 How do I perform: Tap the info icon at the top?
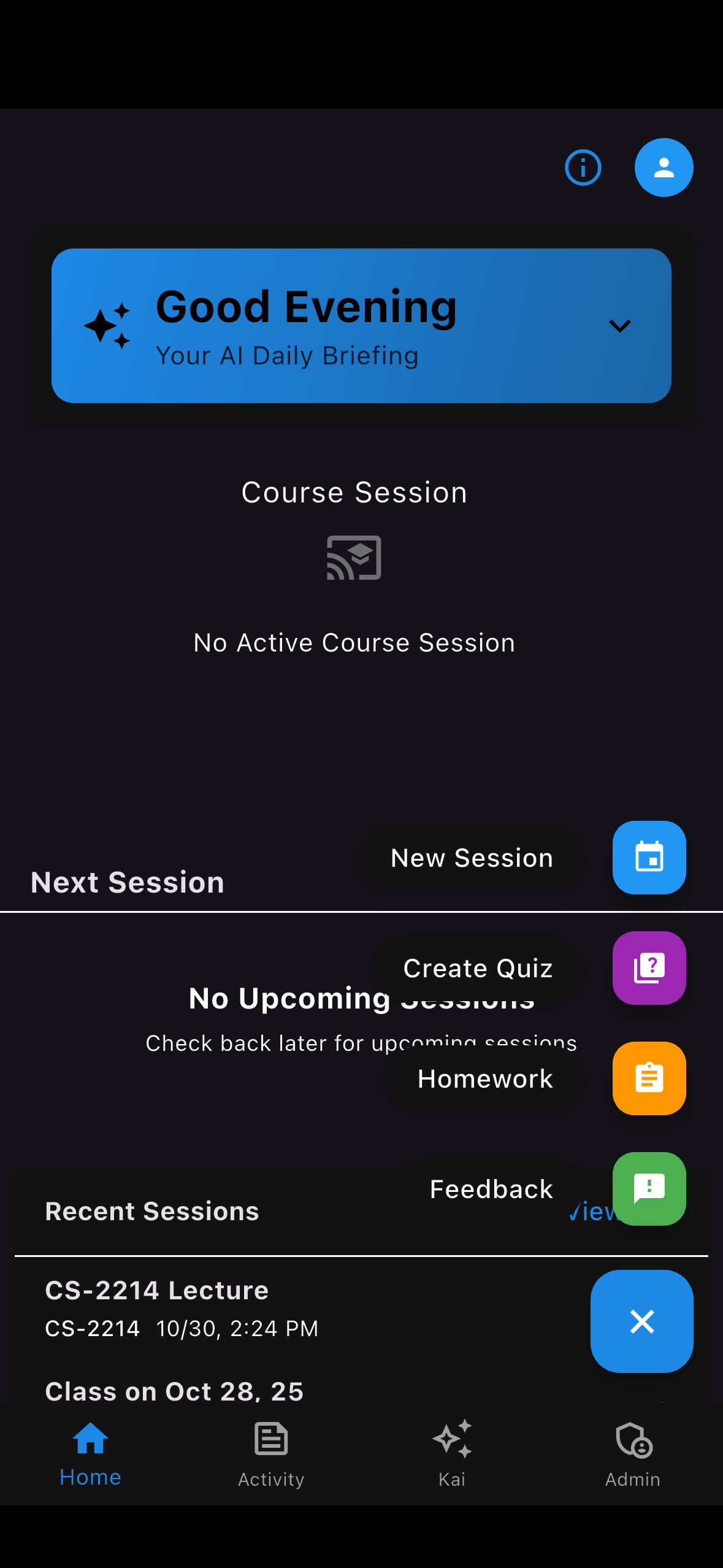pos(583,167)
